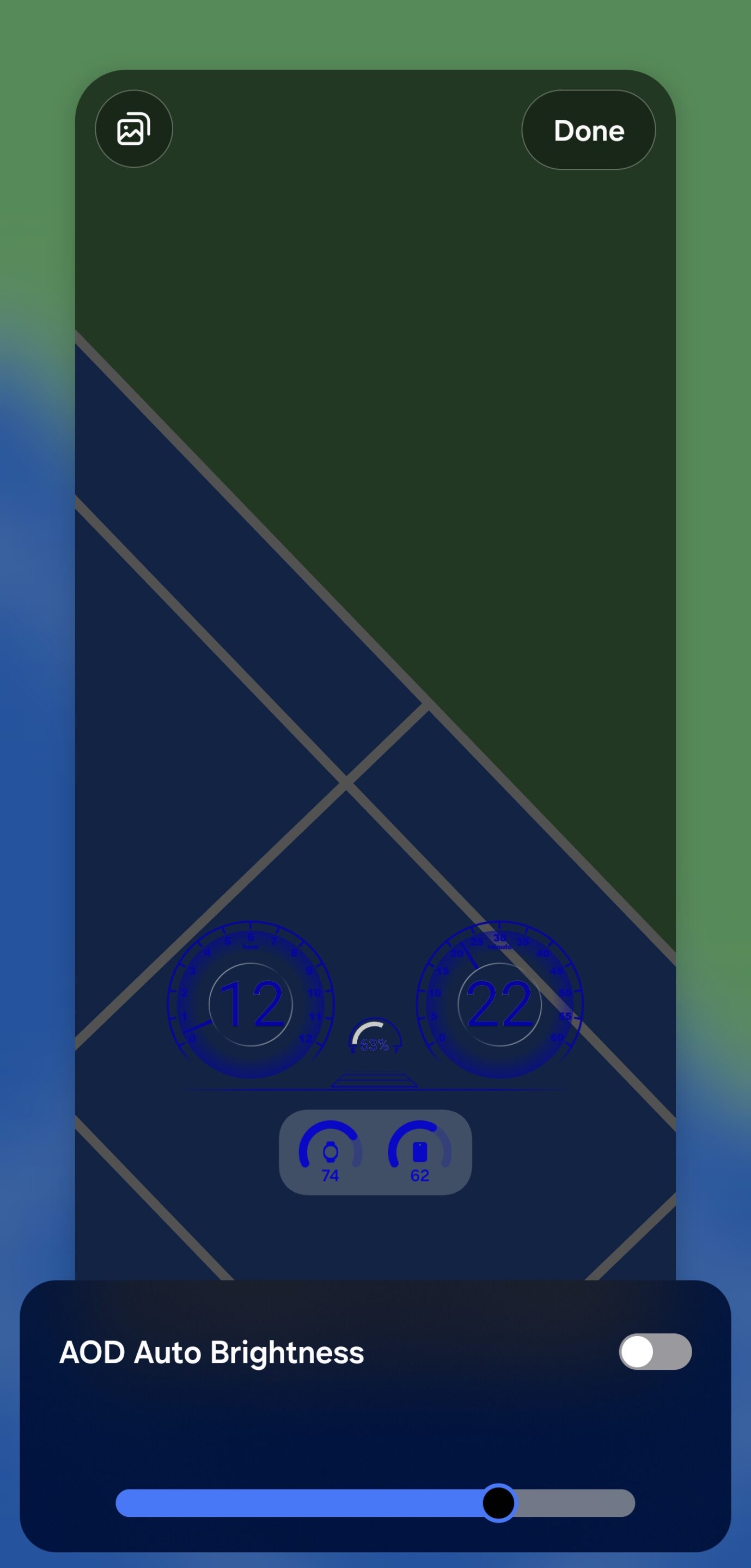751x1568 pixels.
Task: Tap Done to save changes
Action: point(588,130)
